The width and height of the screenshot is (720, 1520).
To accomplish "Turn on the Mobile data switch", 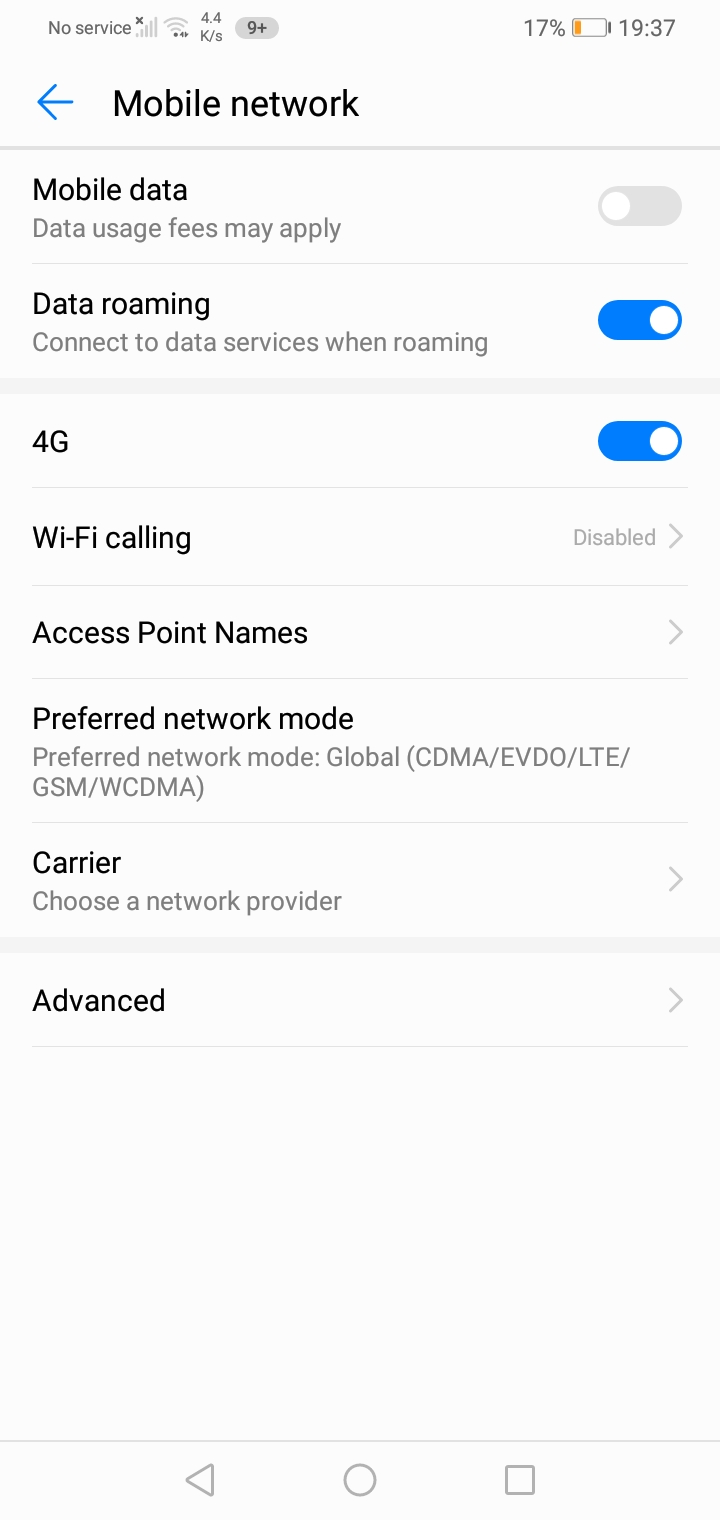I will pos(640,207).
